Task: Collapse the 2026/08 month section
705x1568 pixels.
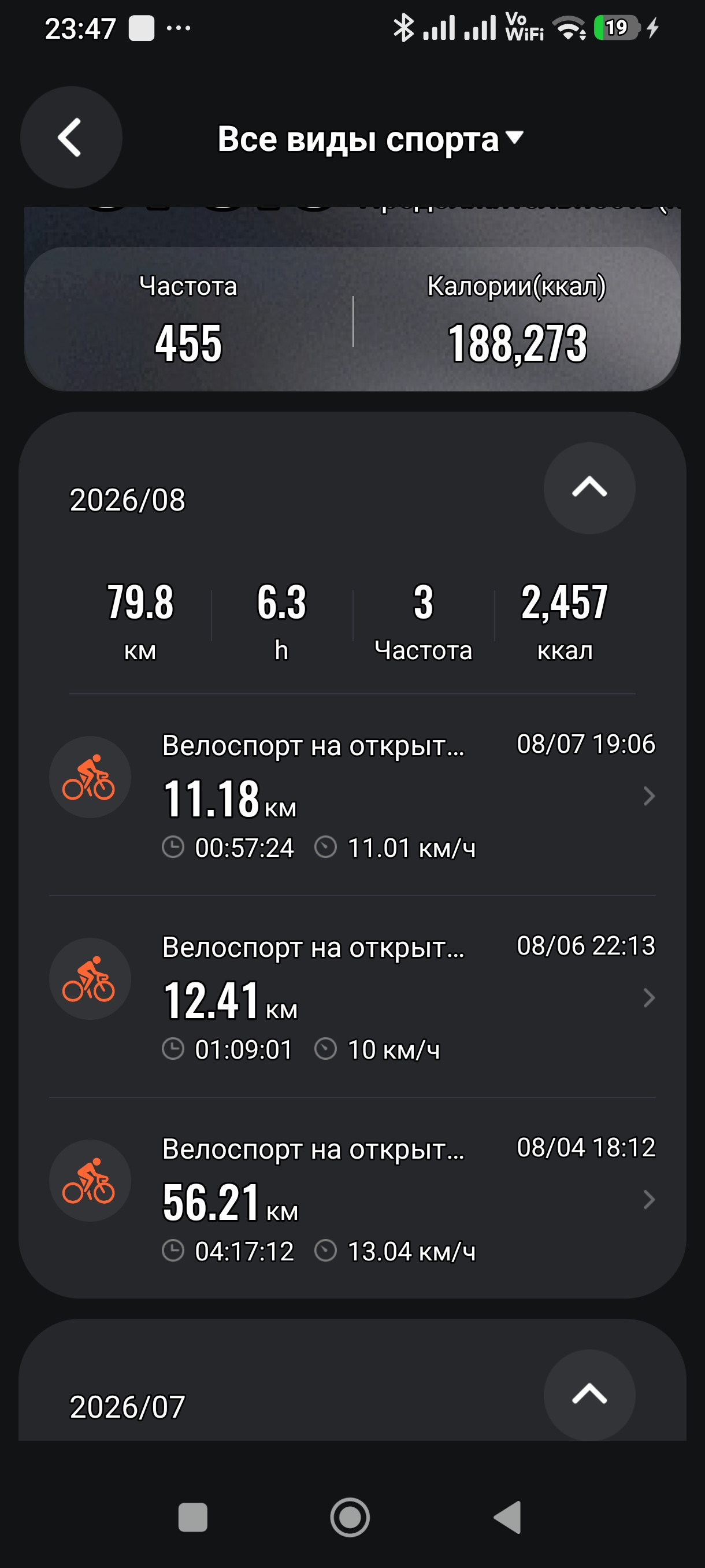Action: coord(589,488)
